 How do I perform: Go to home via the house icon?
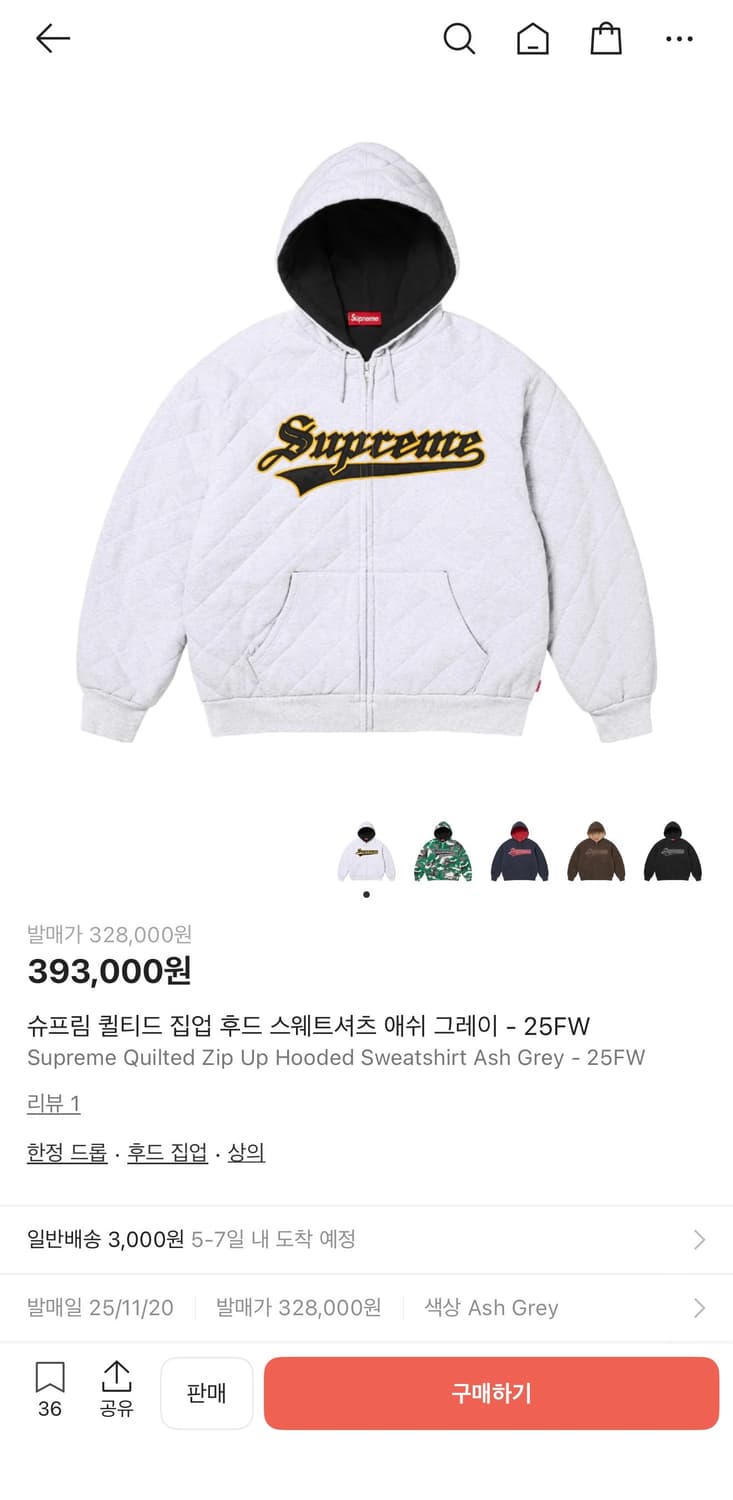coord(533,39)
